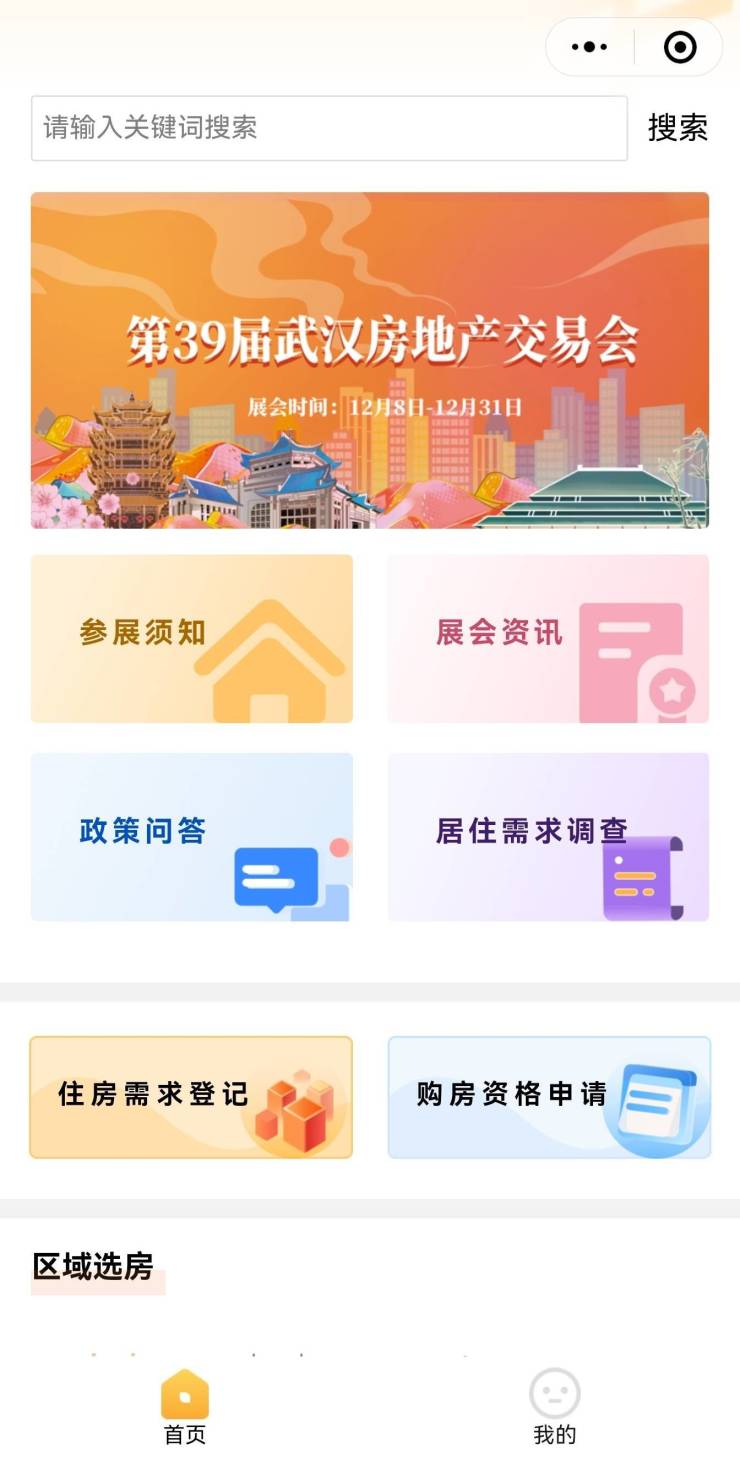Open the 第39届武汉房地产交易会 banner

[370, 360]
